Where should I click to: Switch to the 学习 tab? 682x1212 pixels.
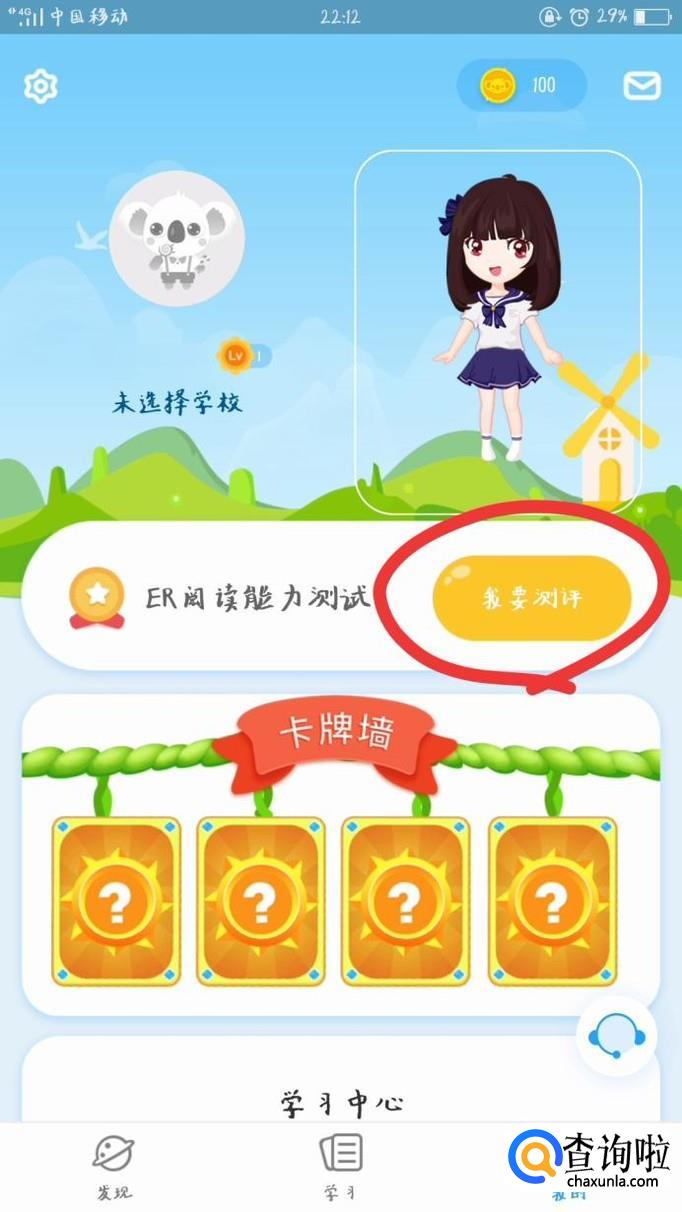(x=340, y=1167)
